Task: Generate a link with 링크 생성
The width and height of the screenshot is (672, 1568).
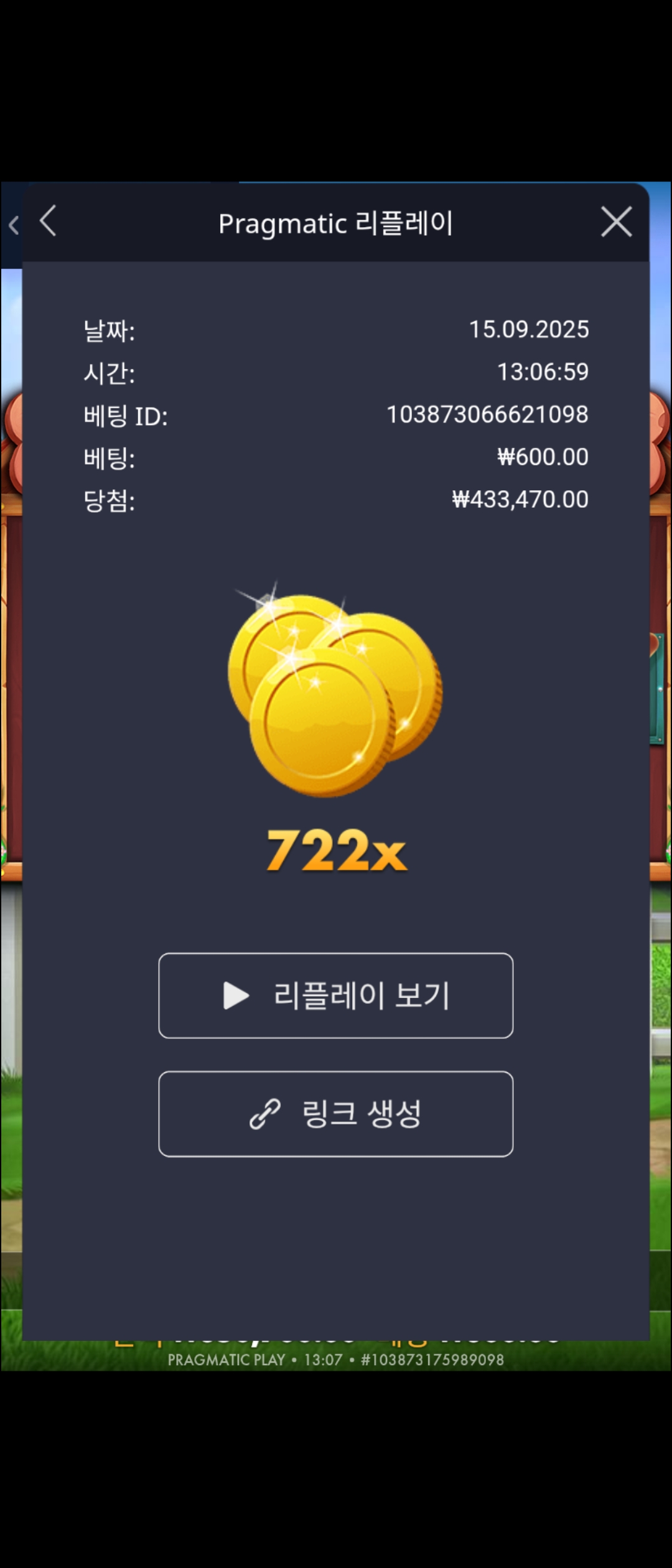Action: tap(336, 1114)
